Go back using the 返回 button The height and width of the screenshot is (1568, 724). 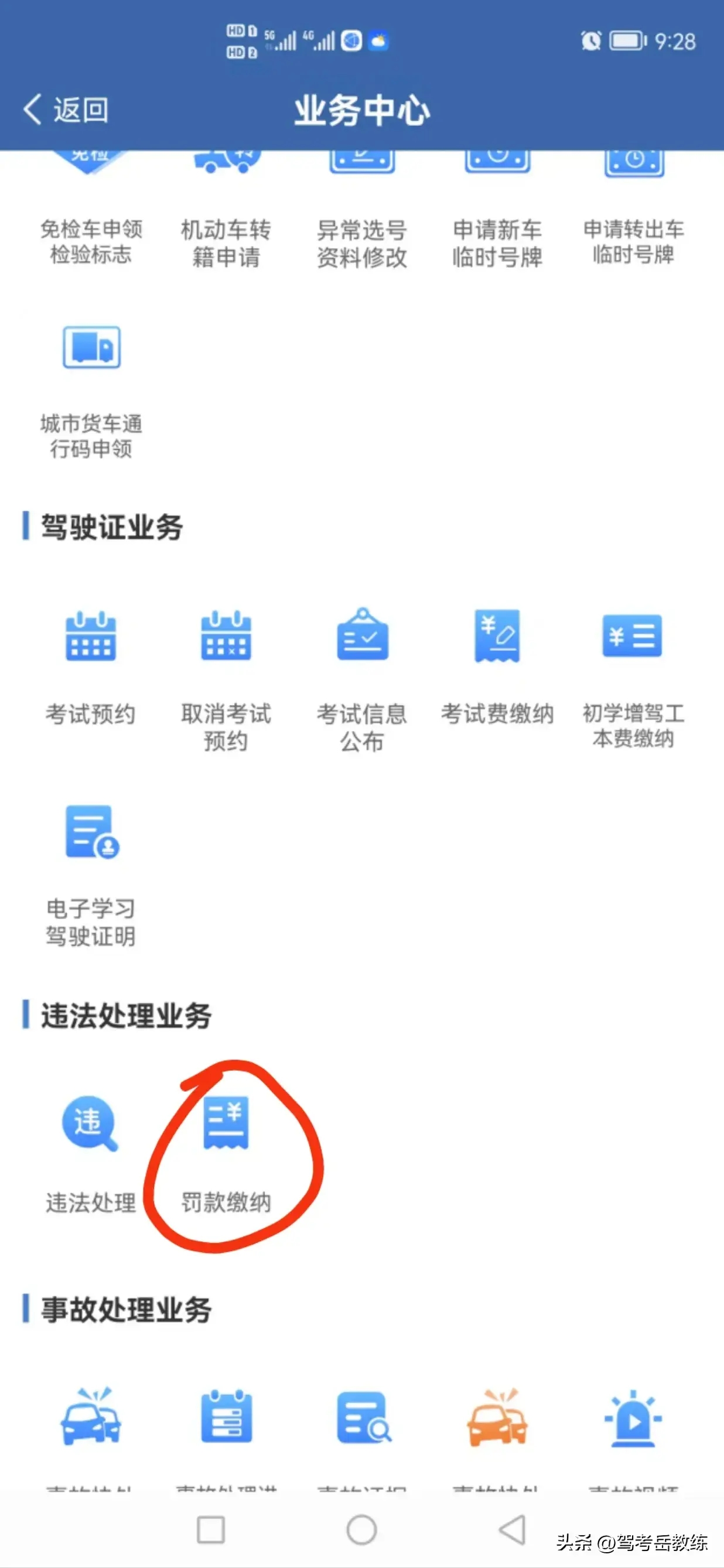click(66, 110)
